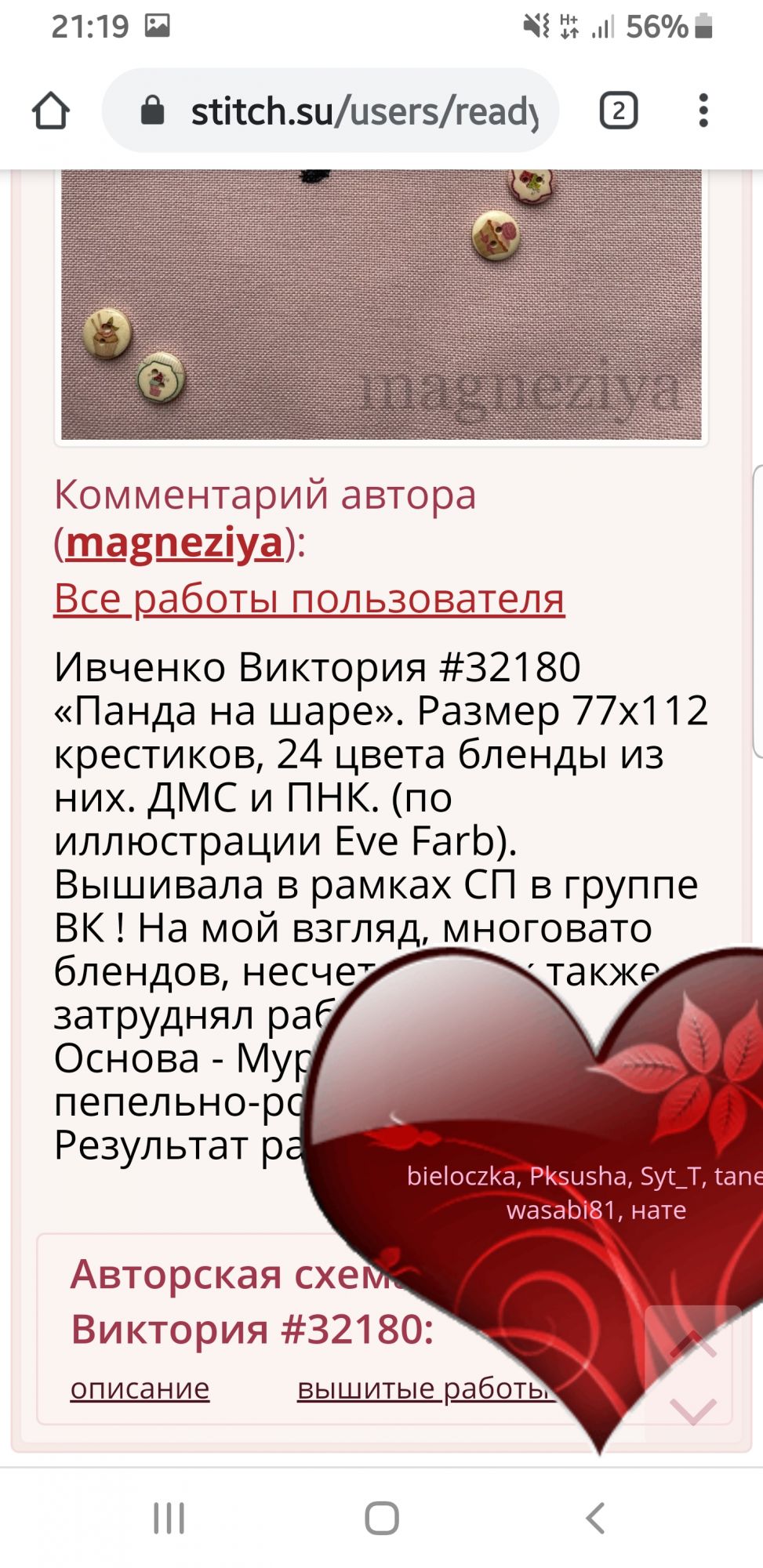Open recent apps from the navigation bar
Image resolution: width=763 pixels, height=1568 pixels.
(169, 1518)
